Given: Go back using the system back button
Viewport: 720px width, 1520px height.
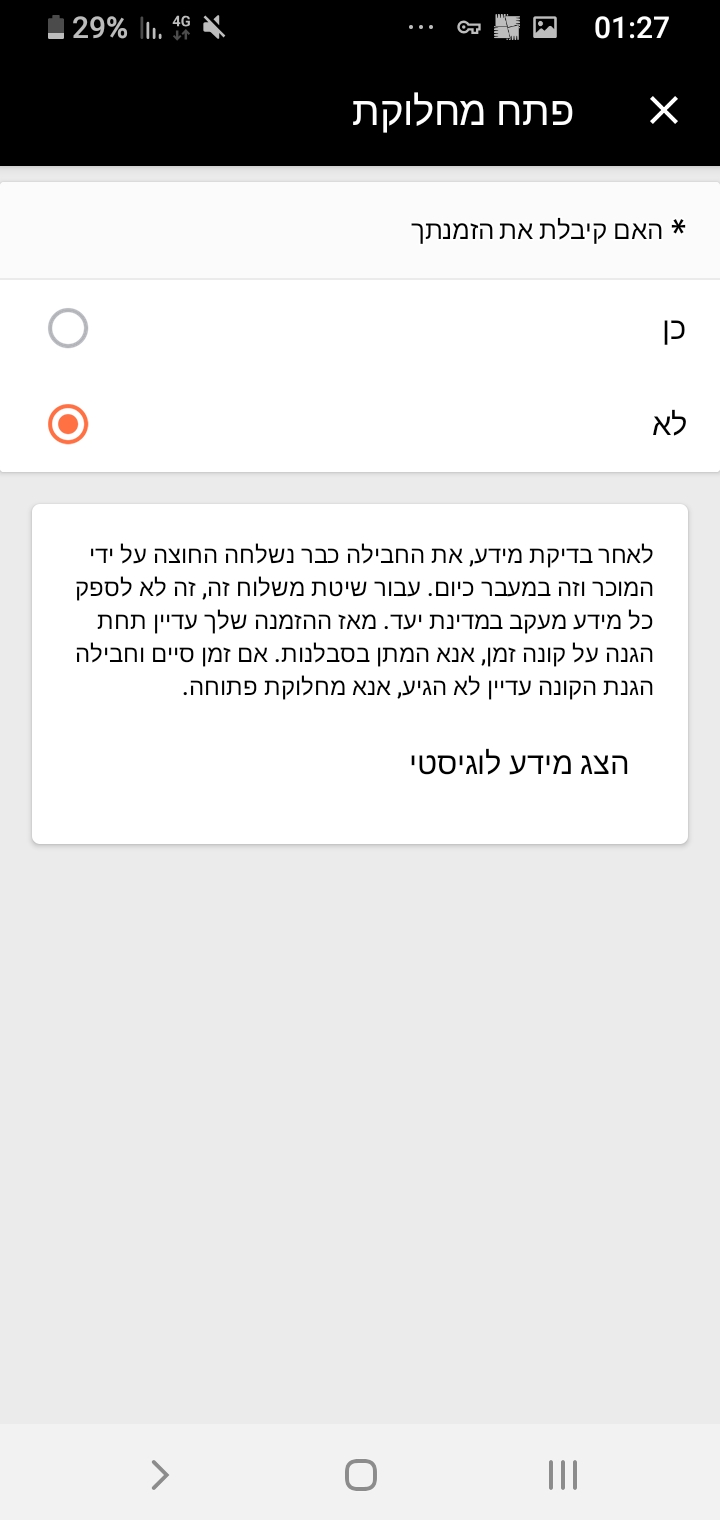Looking at the screenshot, I should point(159,1474).
